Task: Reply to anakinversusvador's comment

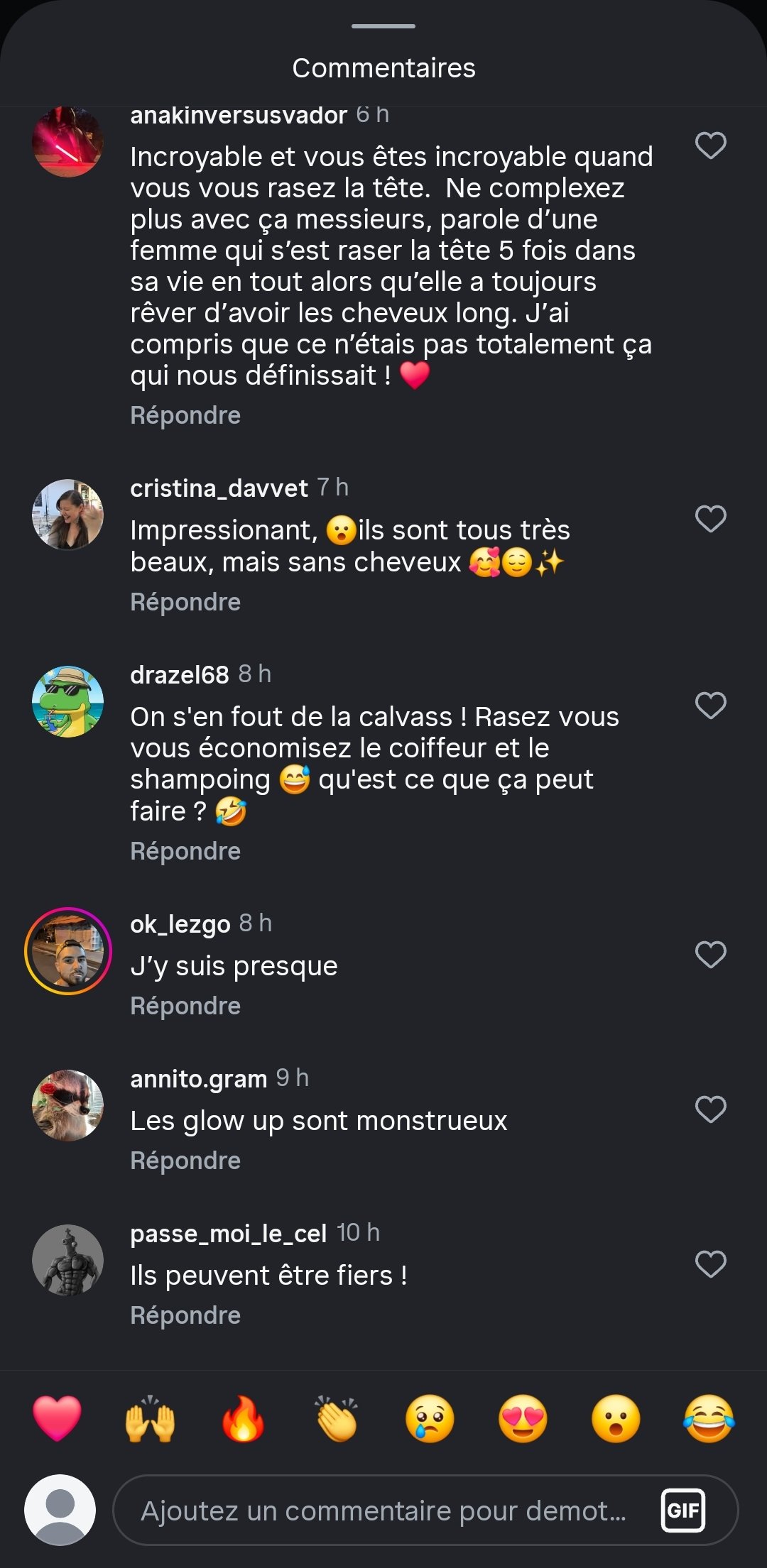Action: click(x=185, y=415)
